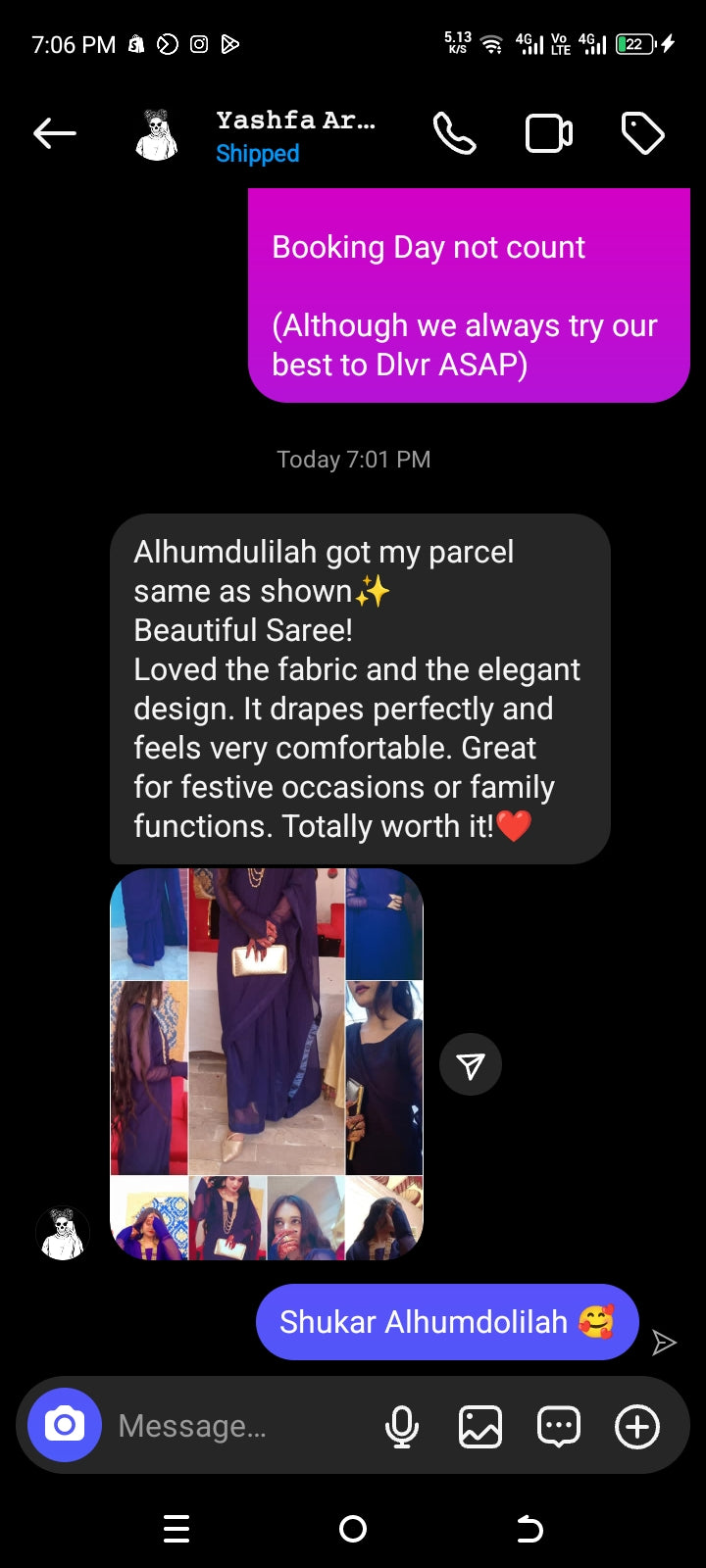Open the shared saree photo collage
This screenshot has width=706, height=1568.
click(x=267, y=1063)
